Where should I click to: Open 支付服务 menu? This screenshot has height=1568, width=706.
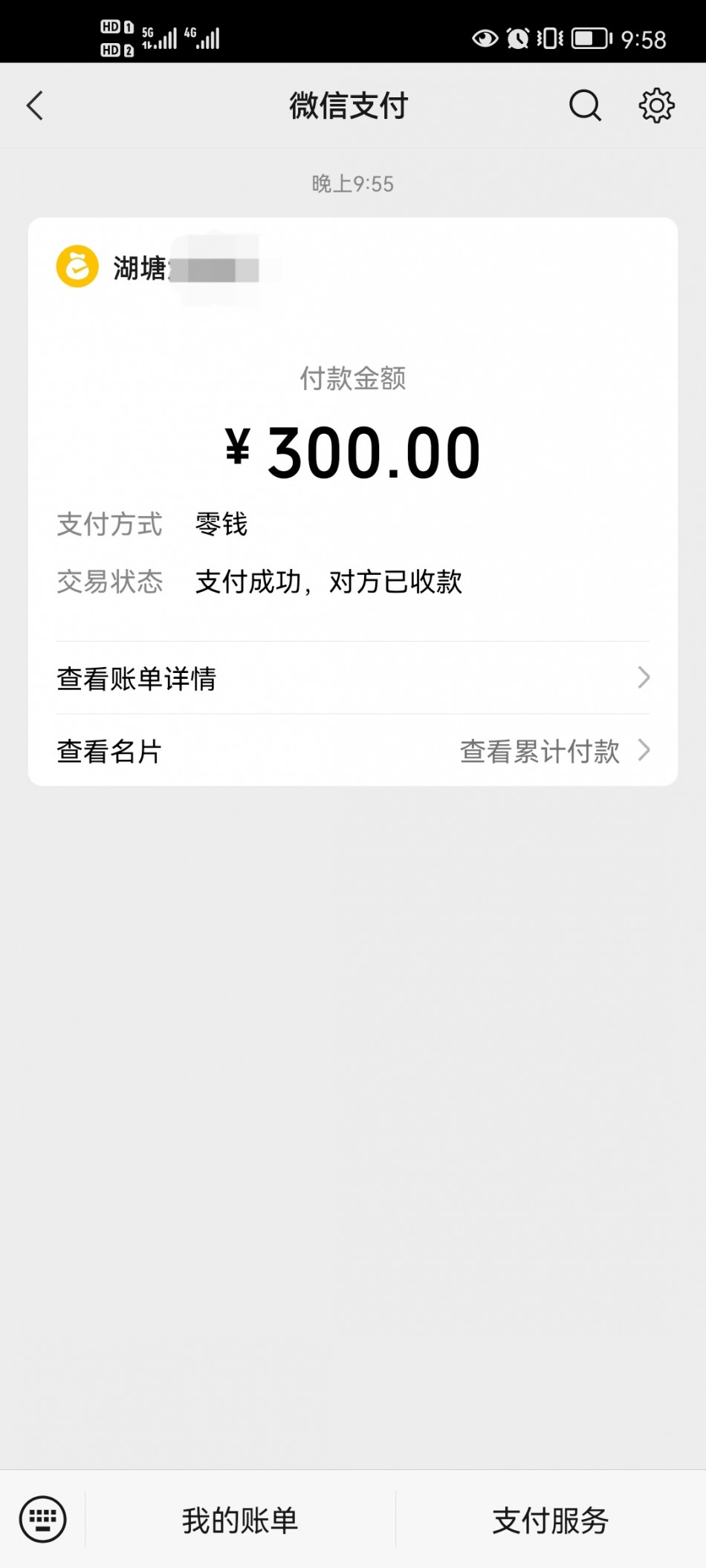coord(551,1520)
